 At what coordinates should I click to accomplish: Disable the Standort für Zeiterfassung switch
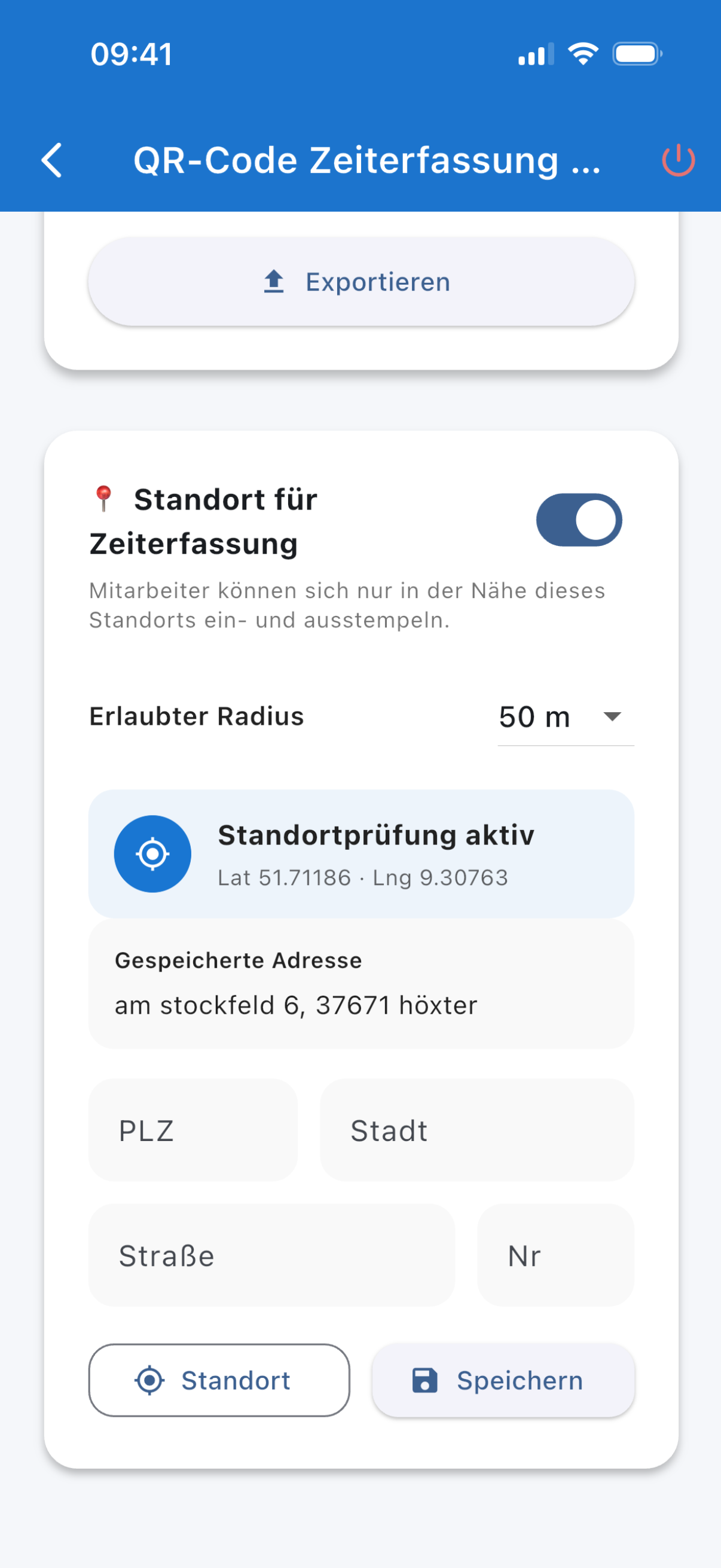579,520
